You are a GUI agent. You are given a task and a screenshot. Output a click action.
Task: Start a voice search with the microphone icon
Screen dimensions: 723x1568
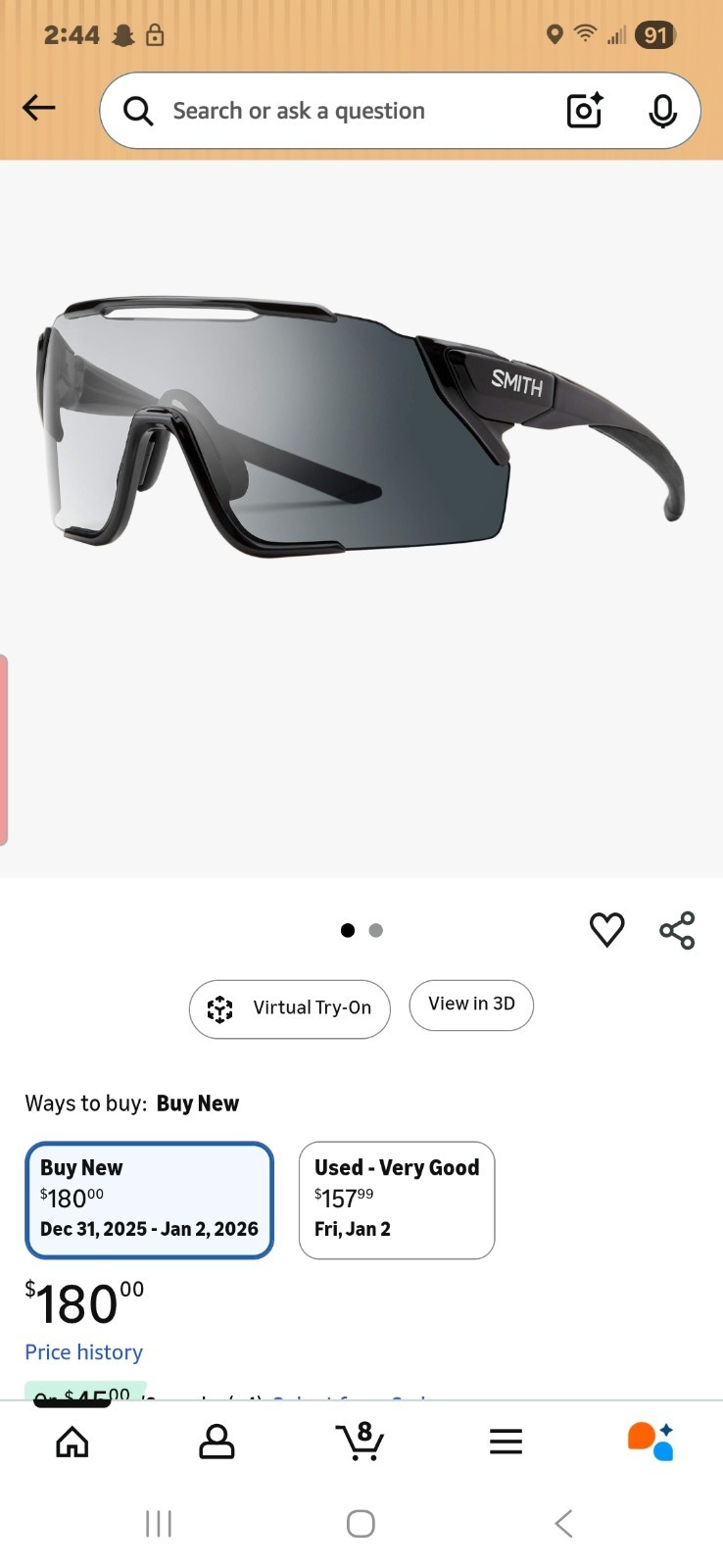point(662,111)
